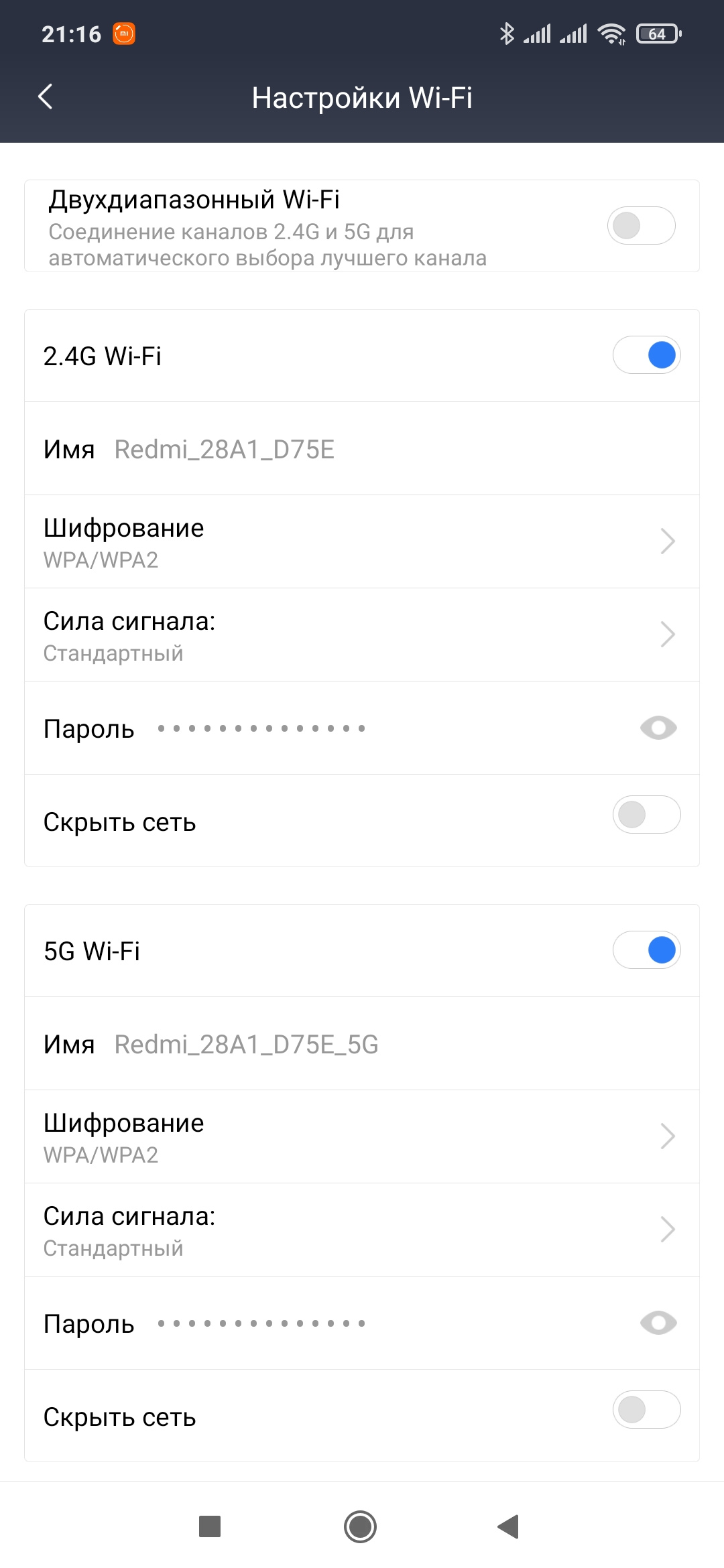Tap the 2.4G password field

coord(261,728)
